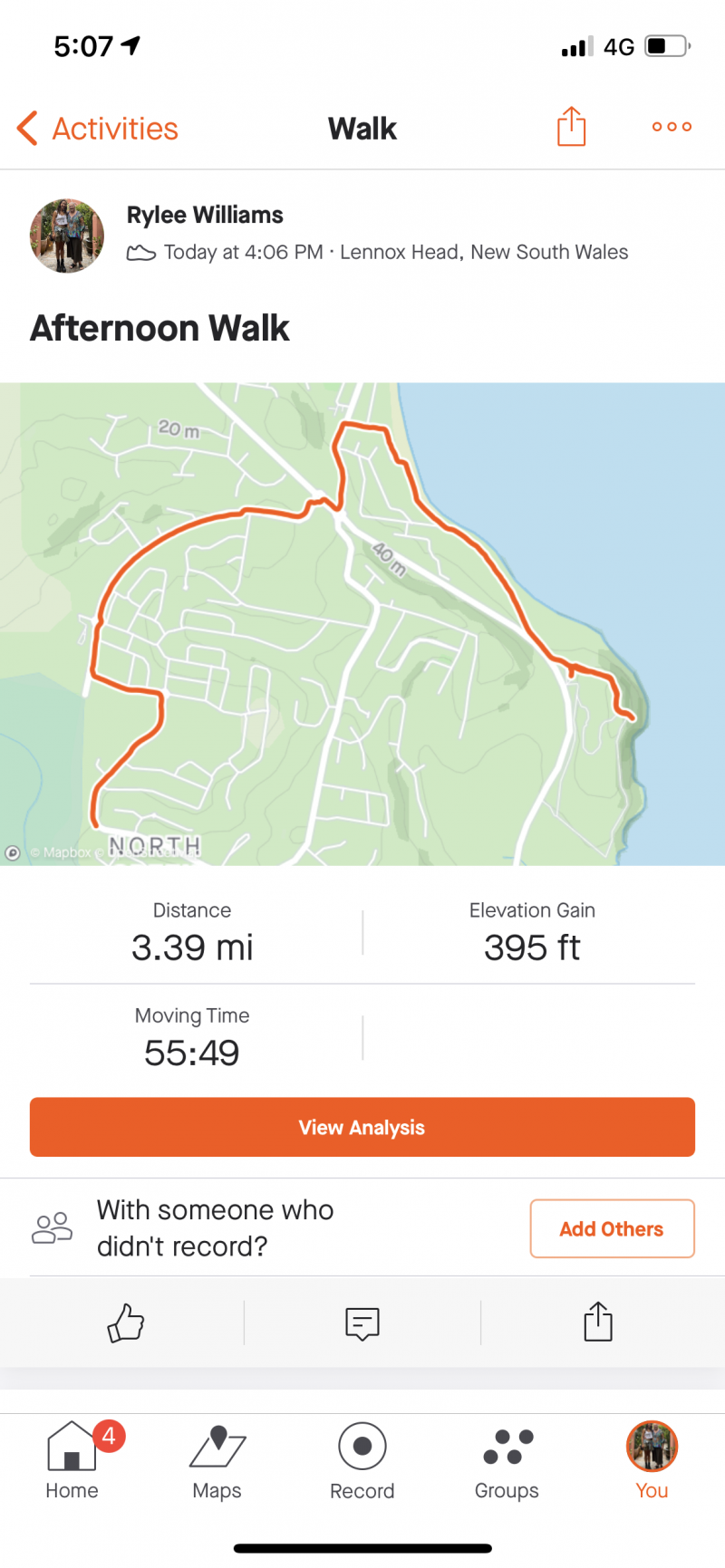Share the walk from top bar
This screenshot has height=1568, width=725.
tap(571, 126)
